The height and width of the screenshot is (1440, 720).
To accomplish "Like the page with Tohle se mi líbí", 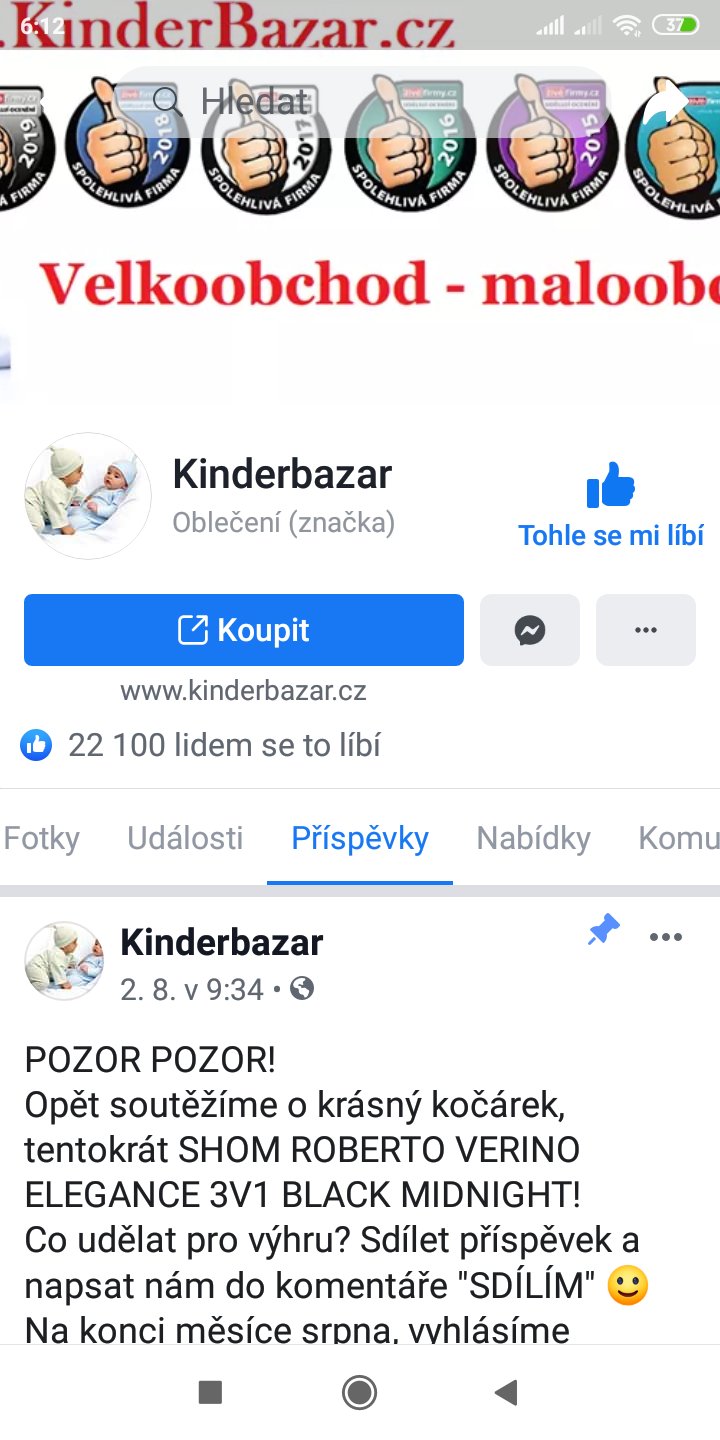I will [x=611, y=506].
